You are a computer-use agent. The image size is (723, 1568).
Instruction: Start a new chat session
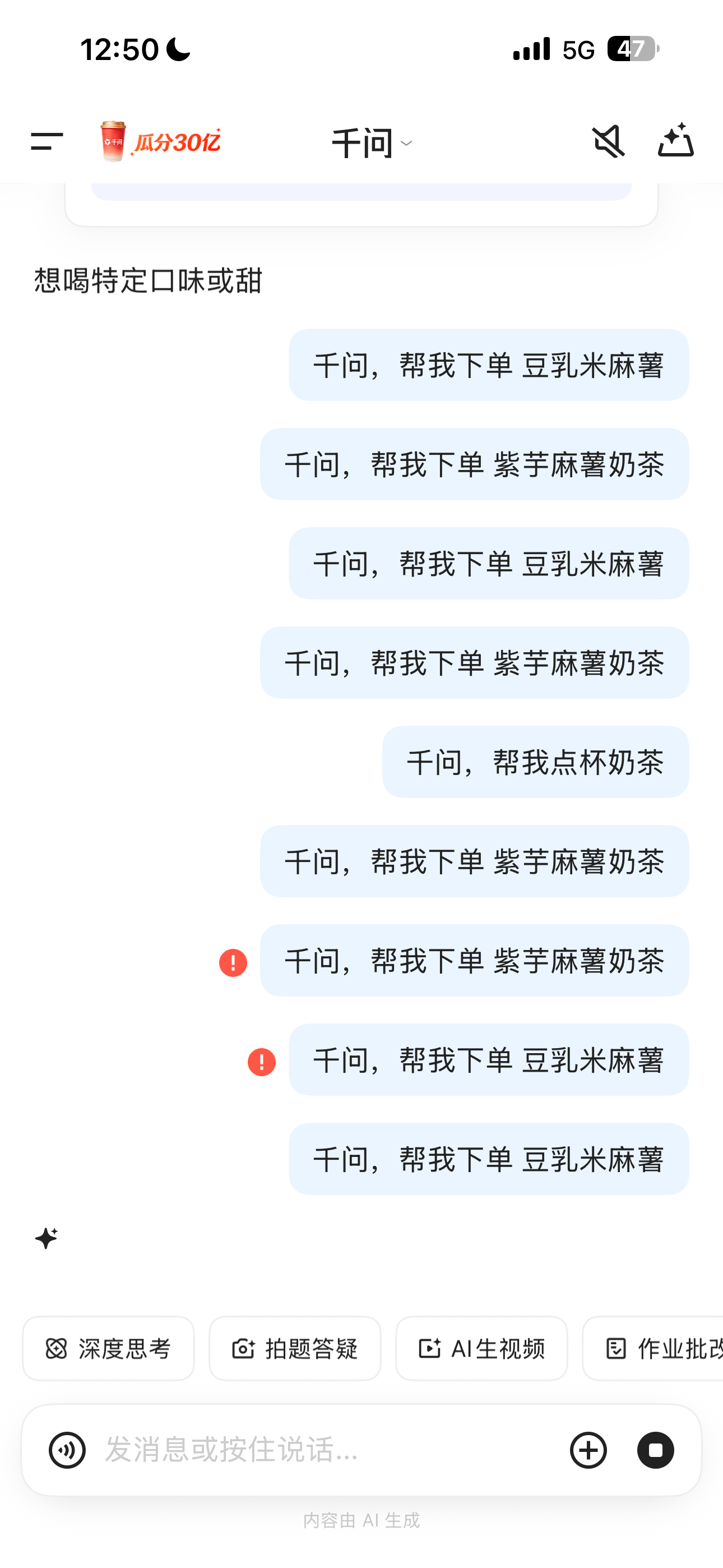point(675,141)
